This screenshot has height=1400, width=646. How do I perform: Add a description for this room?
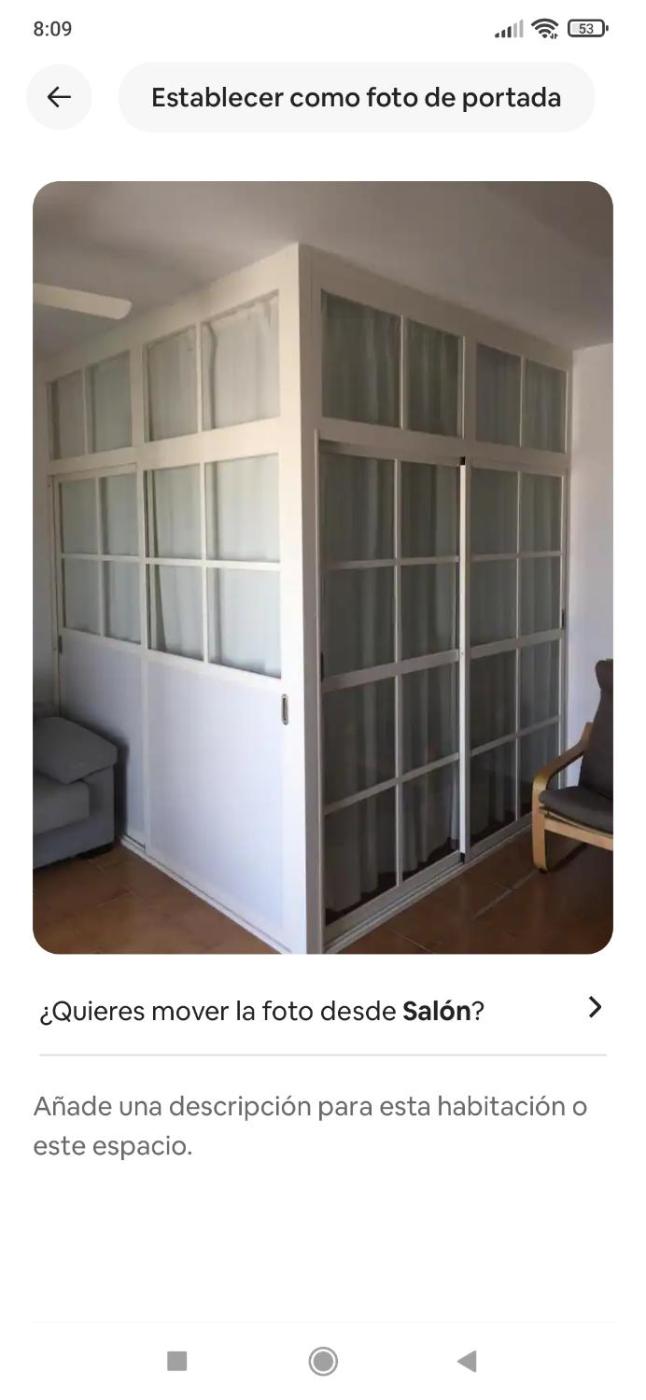click(310, 1126)
